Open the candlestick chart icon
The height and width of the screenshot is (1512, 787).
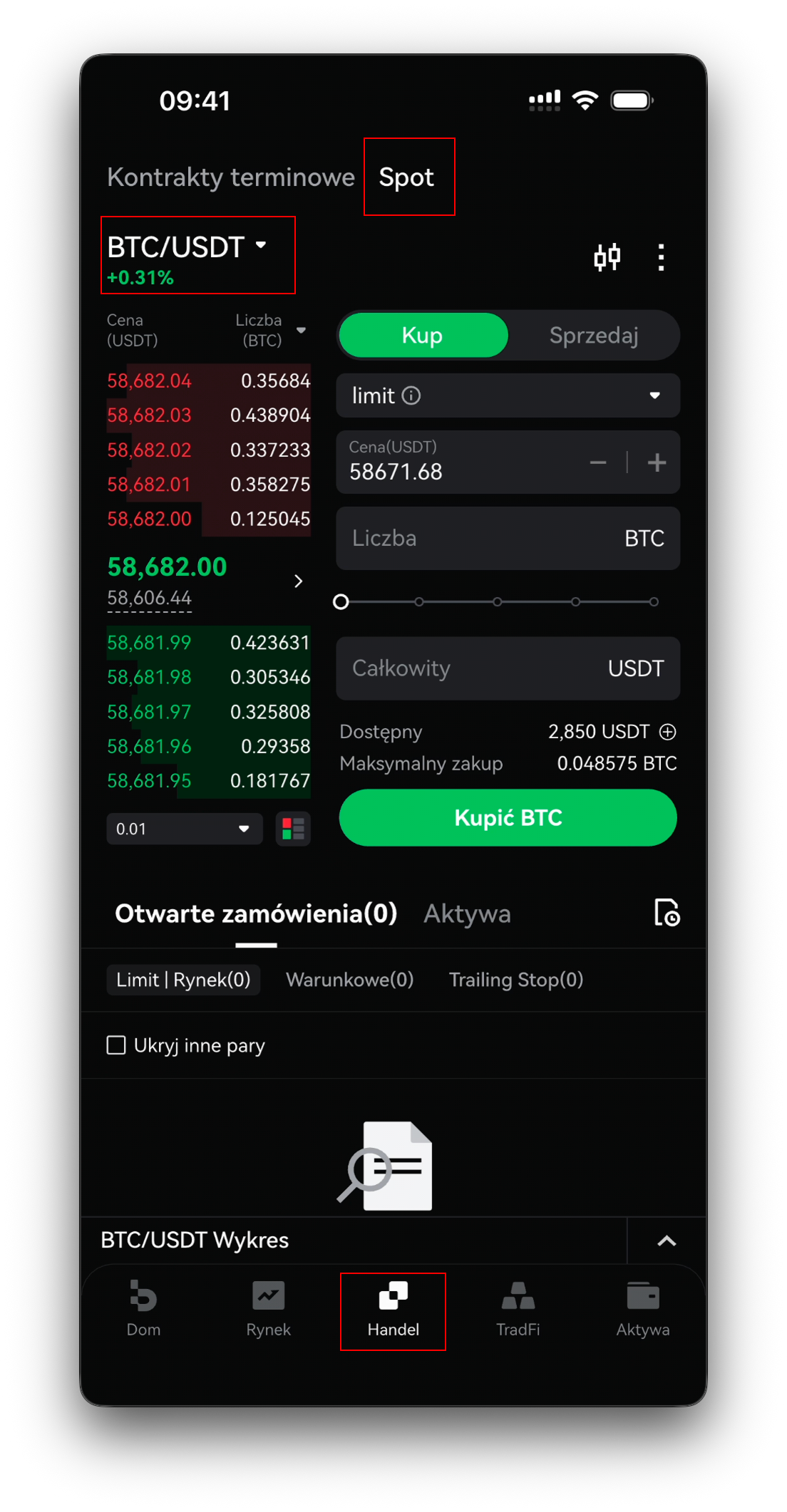(x=607, y=257)
